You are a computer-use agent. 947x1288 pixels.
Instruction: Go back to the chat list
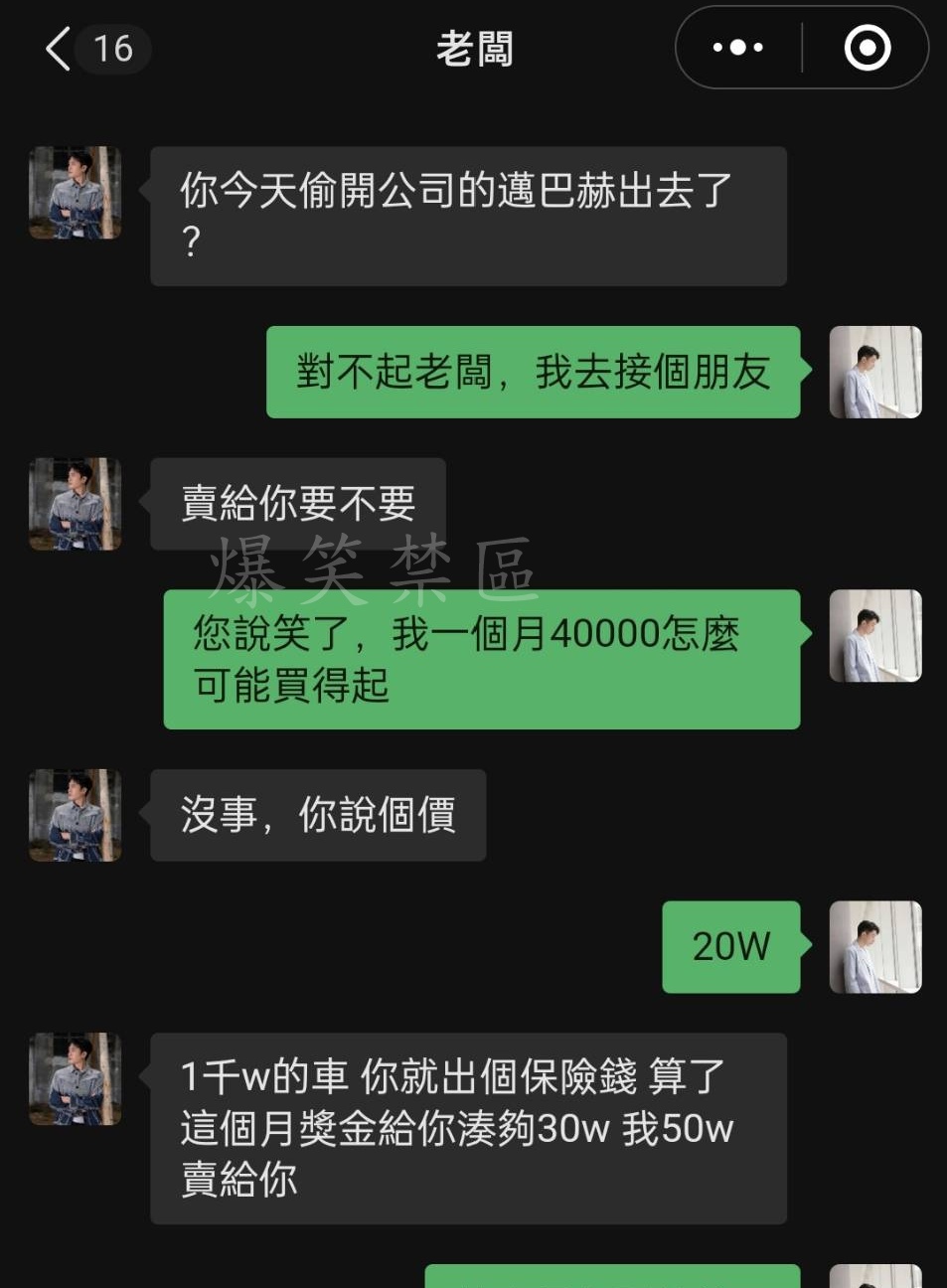click(x=60, y=49)
